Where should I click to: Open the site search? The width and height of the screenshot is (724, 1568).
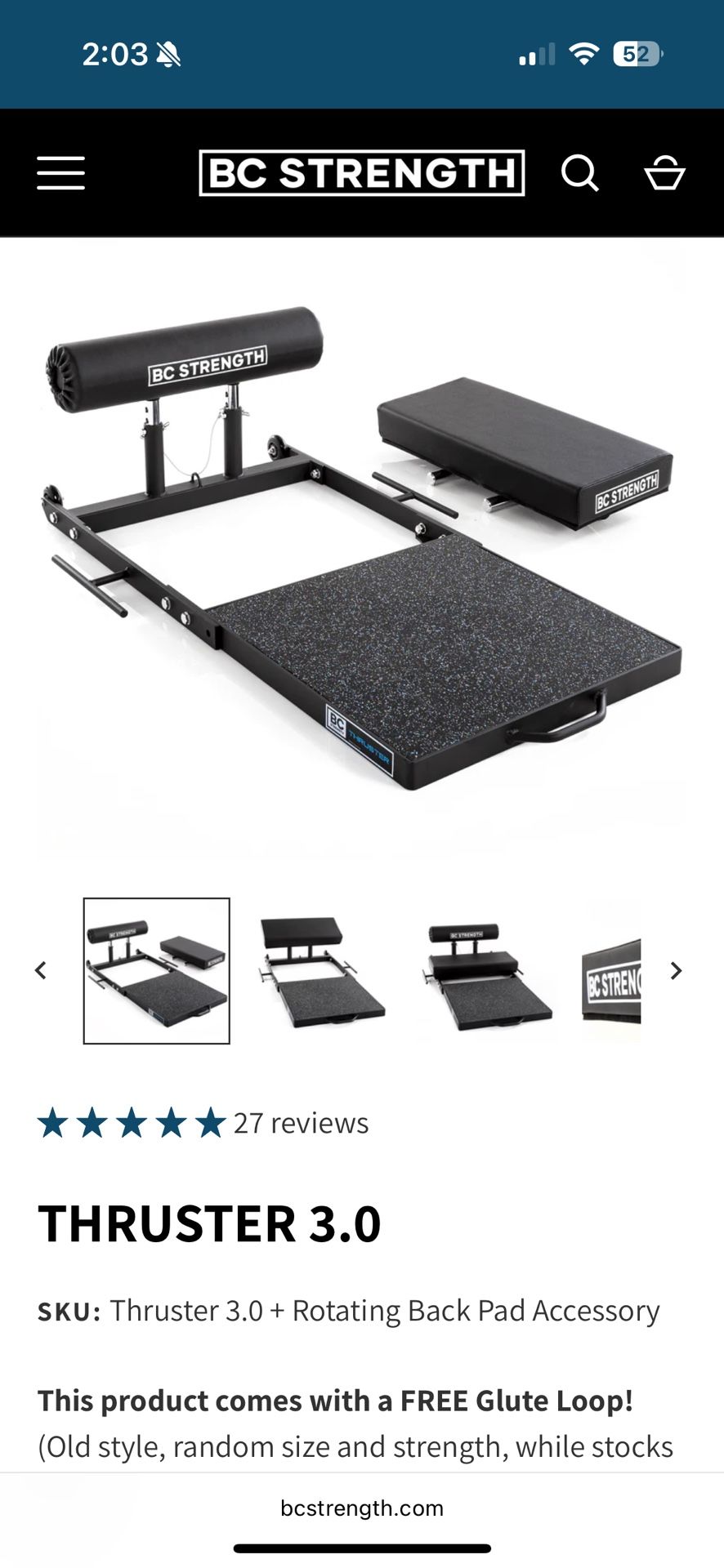click(579, 173)
